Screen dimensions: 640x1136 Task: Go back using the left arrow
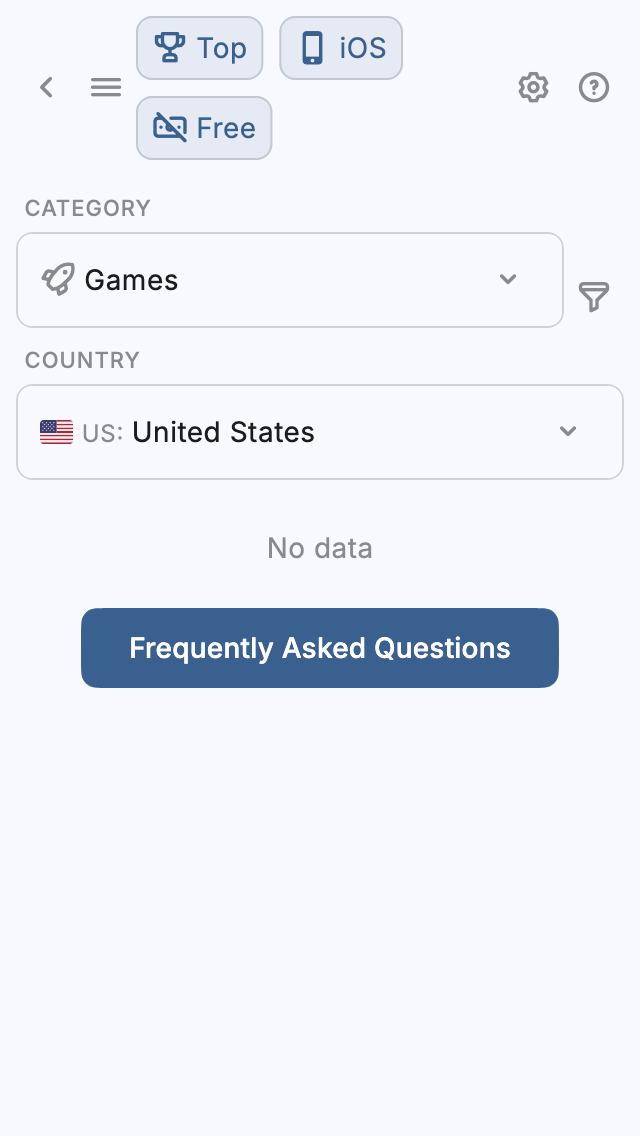pyautogui.click(x=46, y=88)
